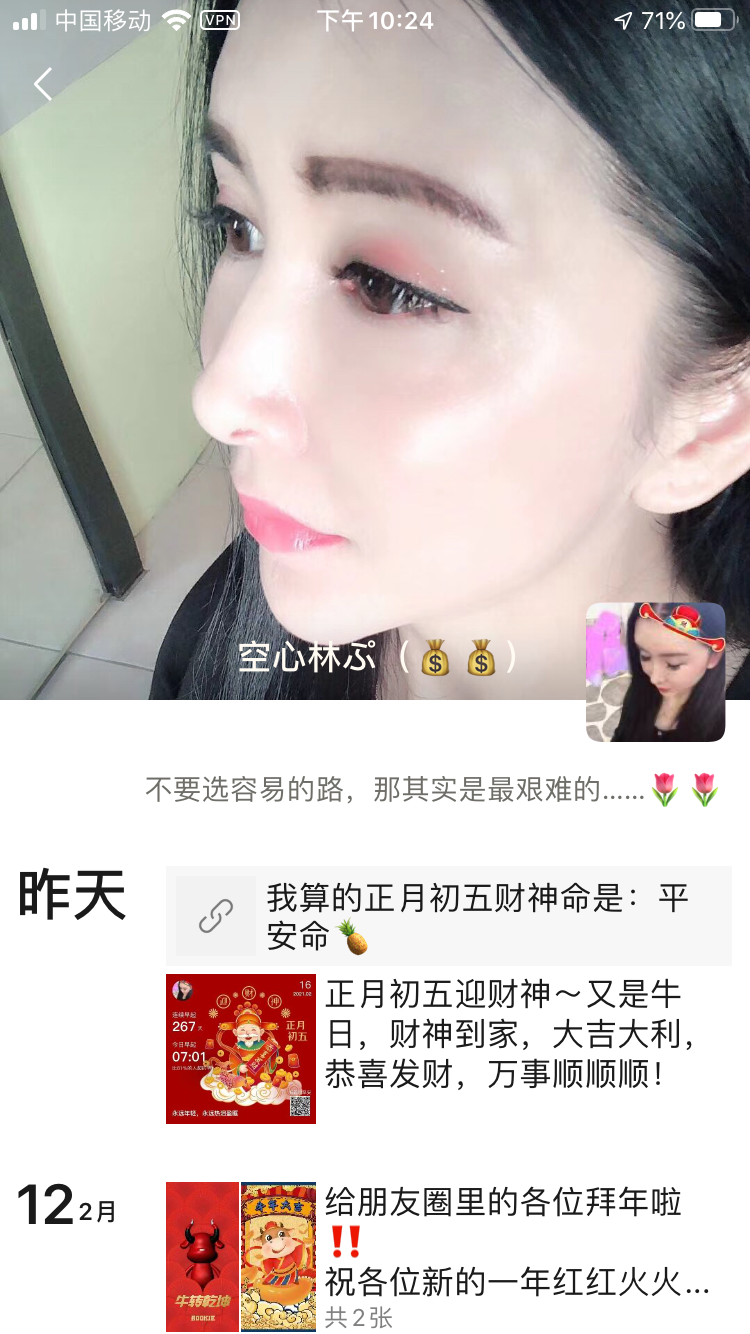Tap the back arrow to exit Moments
This screenshot has width=750, height=1334.
42,85
